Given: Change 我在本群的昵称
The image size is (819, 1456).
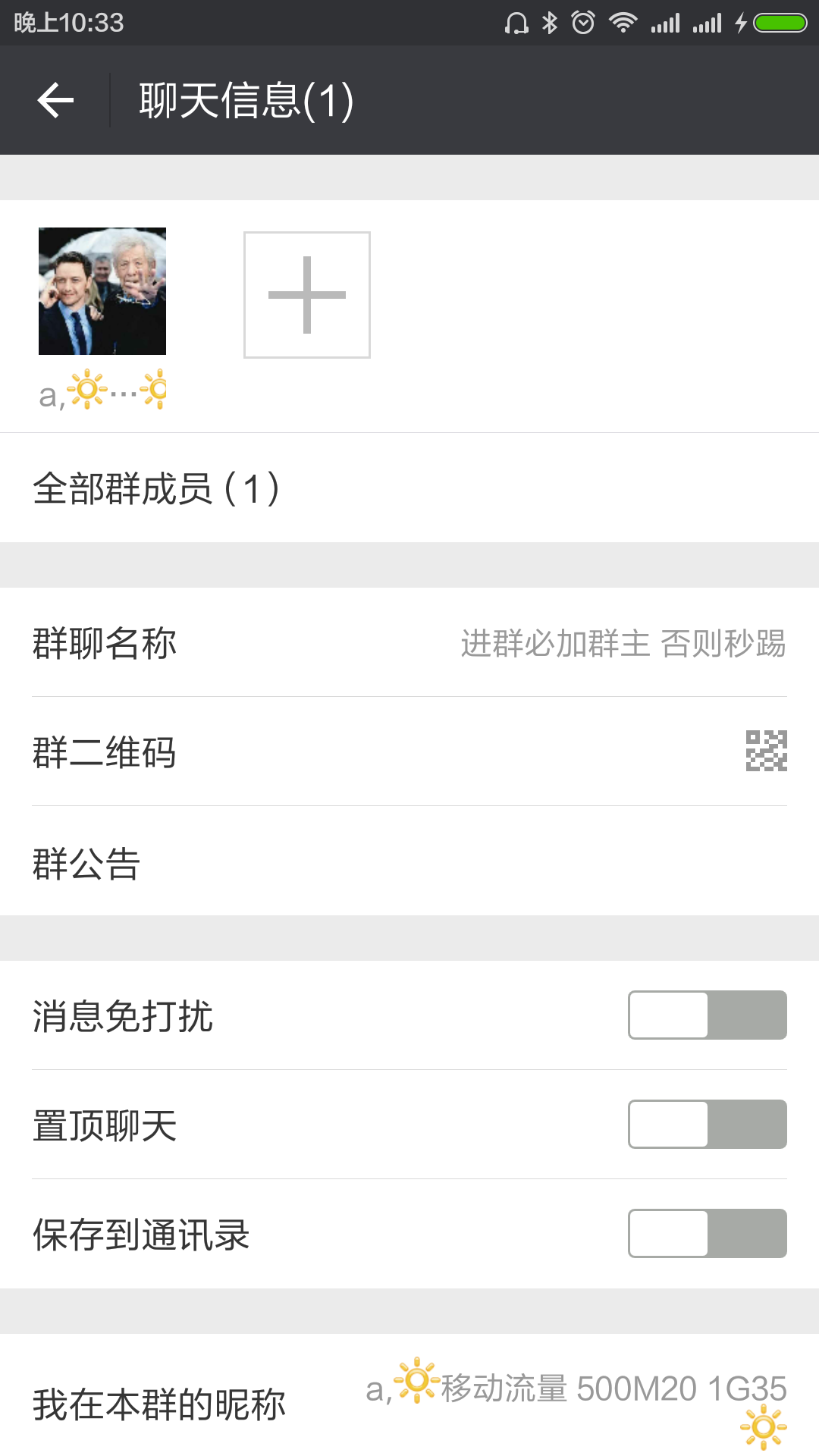Looking at the screenshot, I should pyautogui.click(x=409, y=1403).
